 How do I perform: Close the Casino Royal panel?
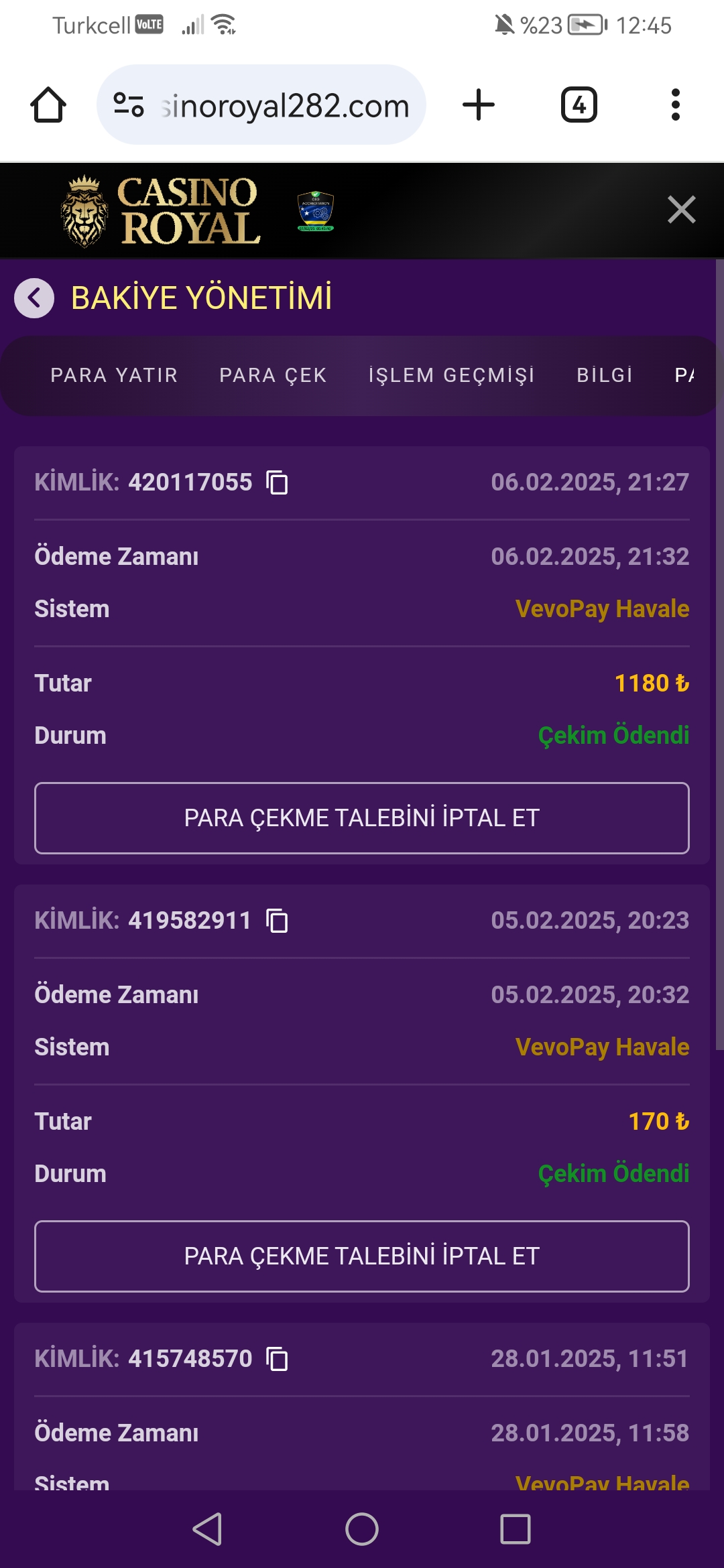click(681, 210)
